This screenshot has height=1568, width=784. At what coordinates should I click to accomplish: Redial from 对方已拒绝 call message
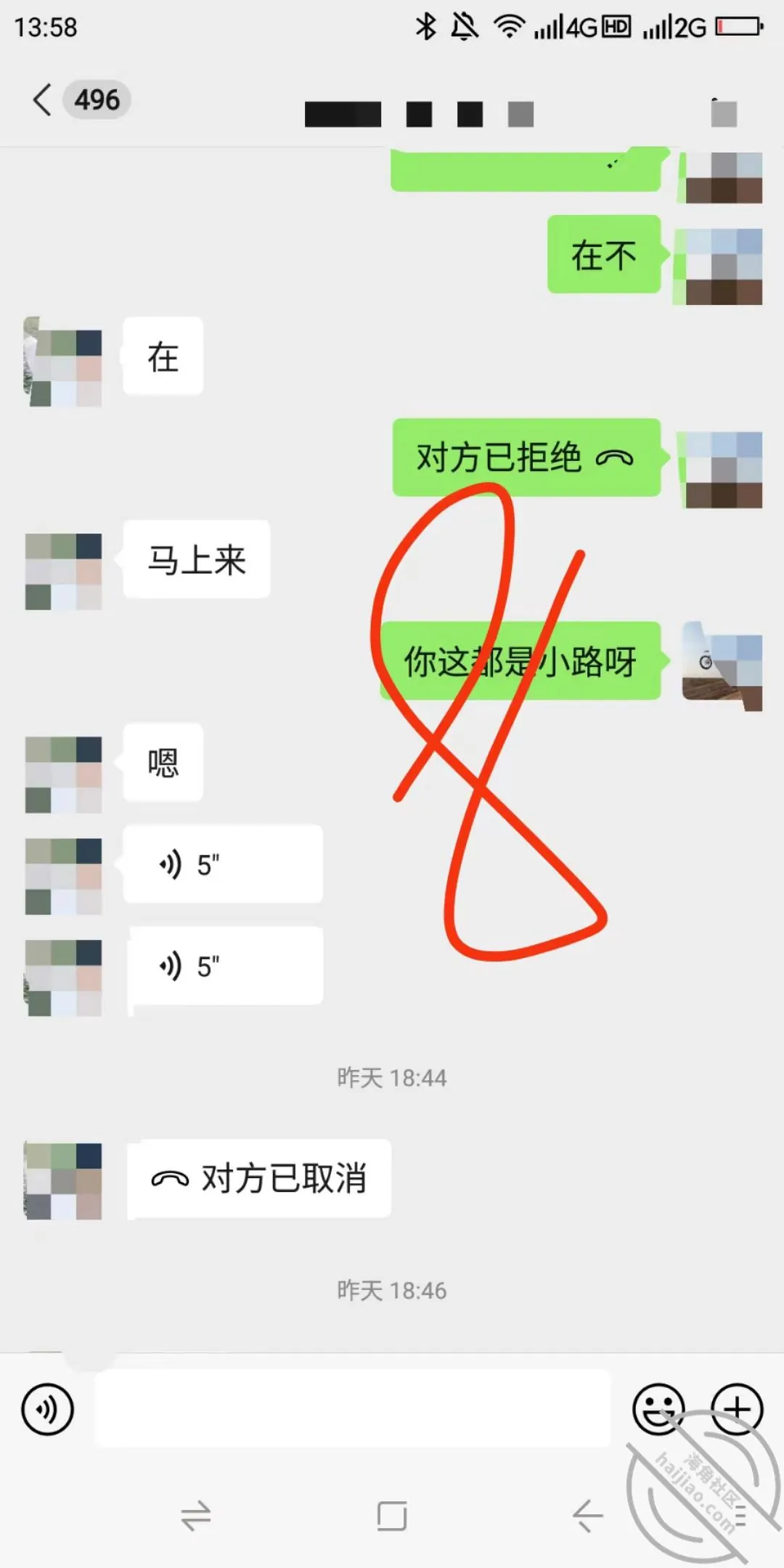pyautogui.click(x=526, y=457)
